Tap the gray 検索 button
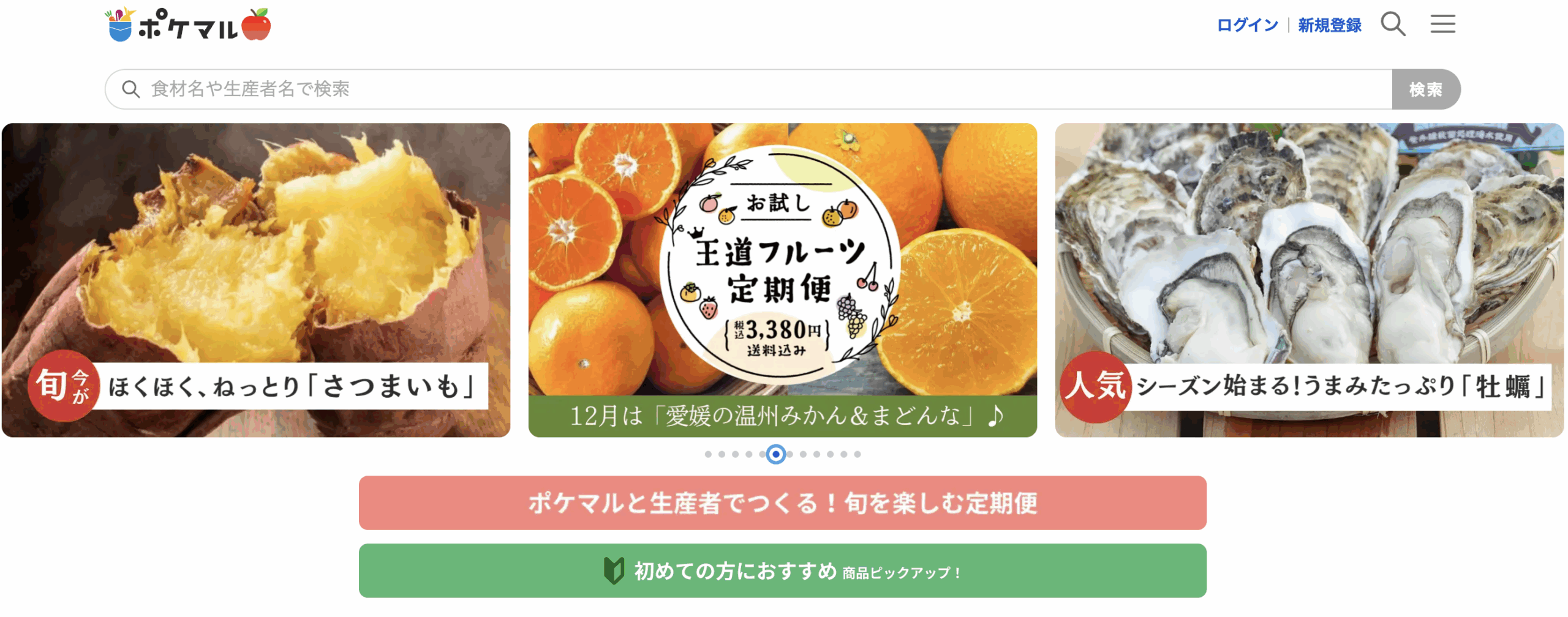The image size is (1568, 617). [x=1425, y=89]
